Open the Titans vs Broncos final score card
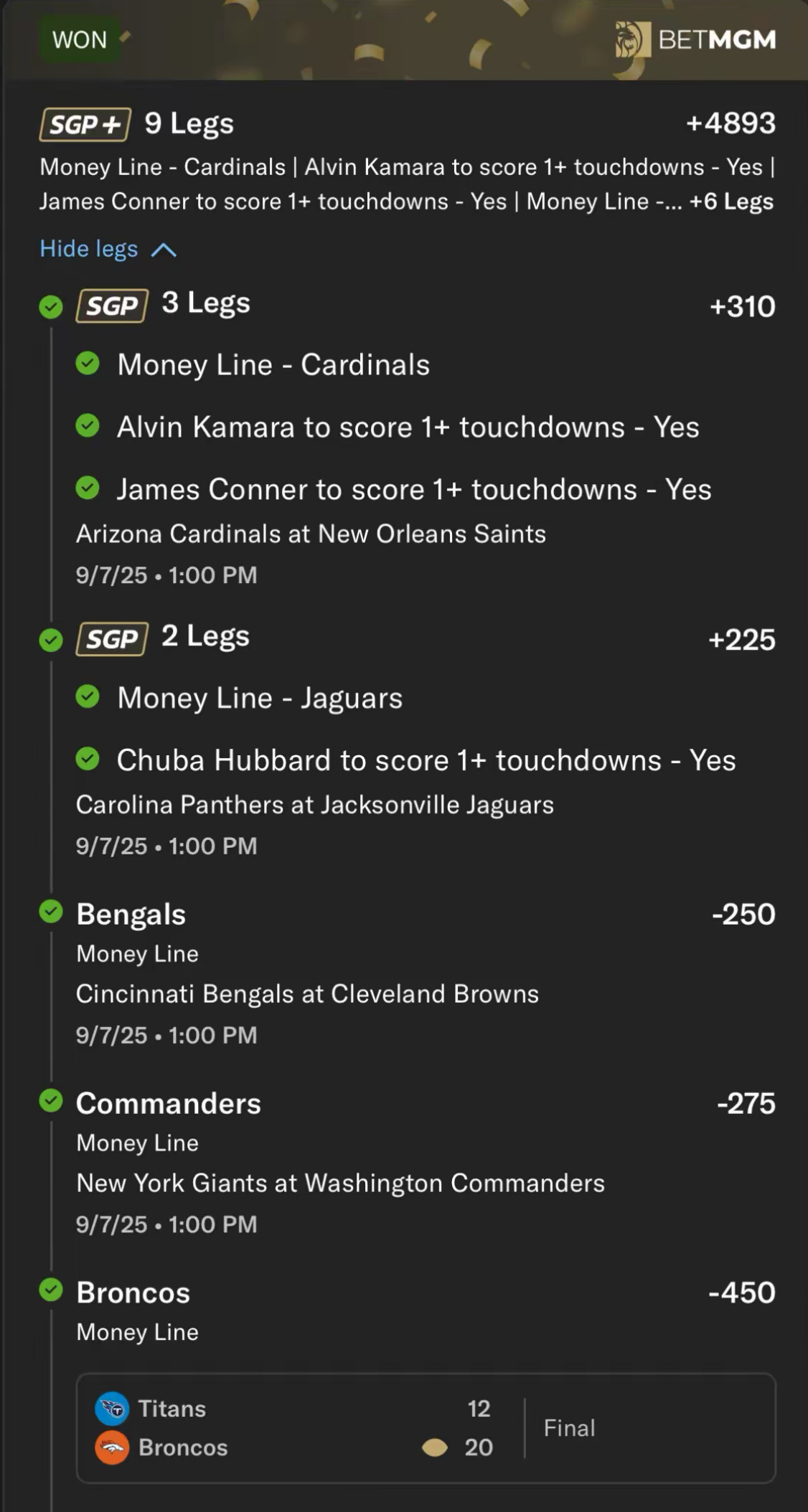Screen dimensions: 808x1512 coord(426,1427)
